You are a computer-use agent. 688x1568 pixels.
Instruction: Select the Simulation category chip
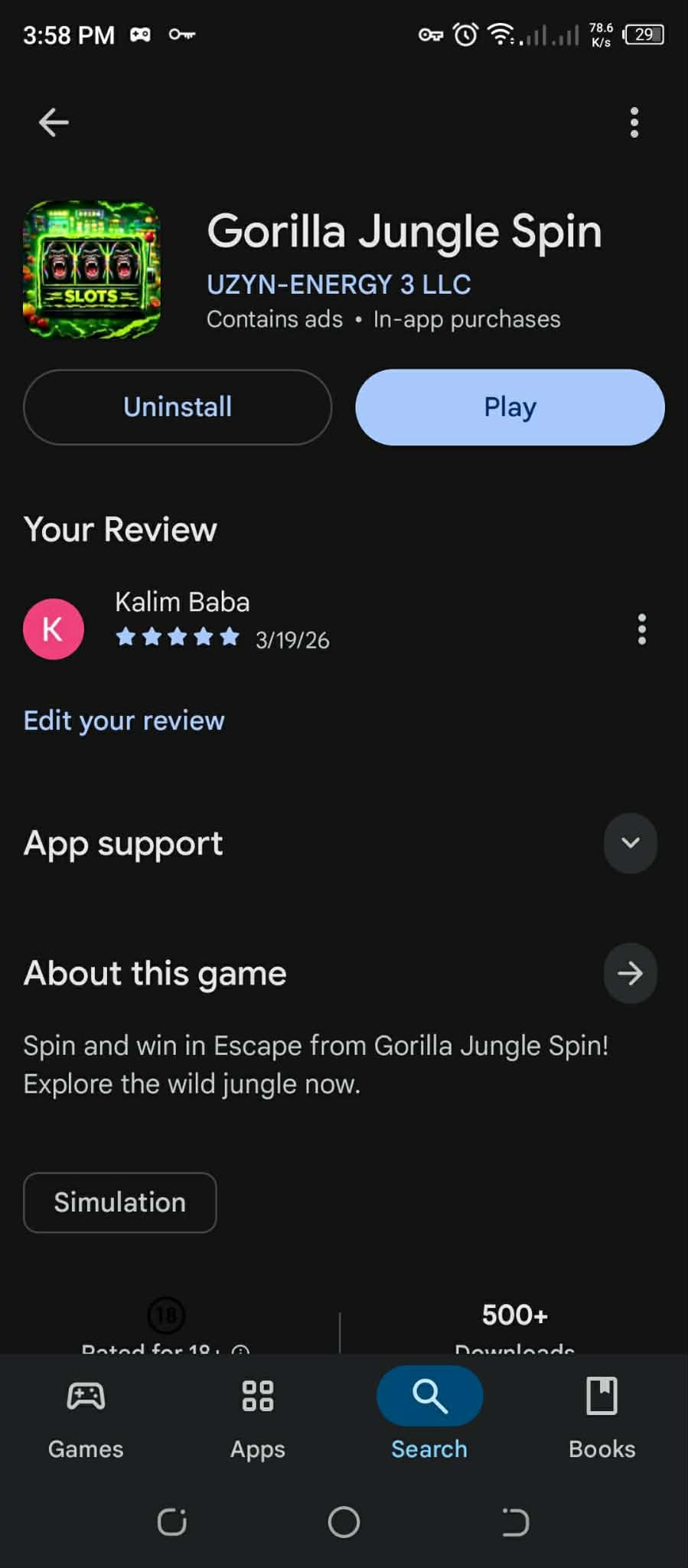pos(120,1202)
